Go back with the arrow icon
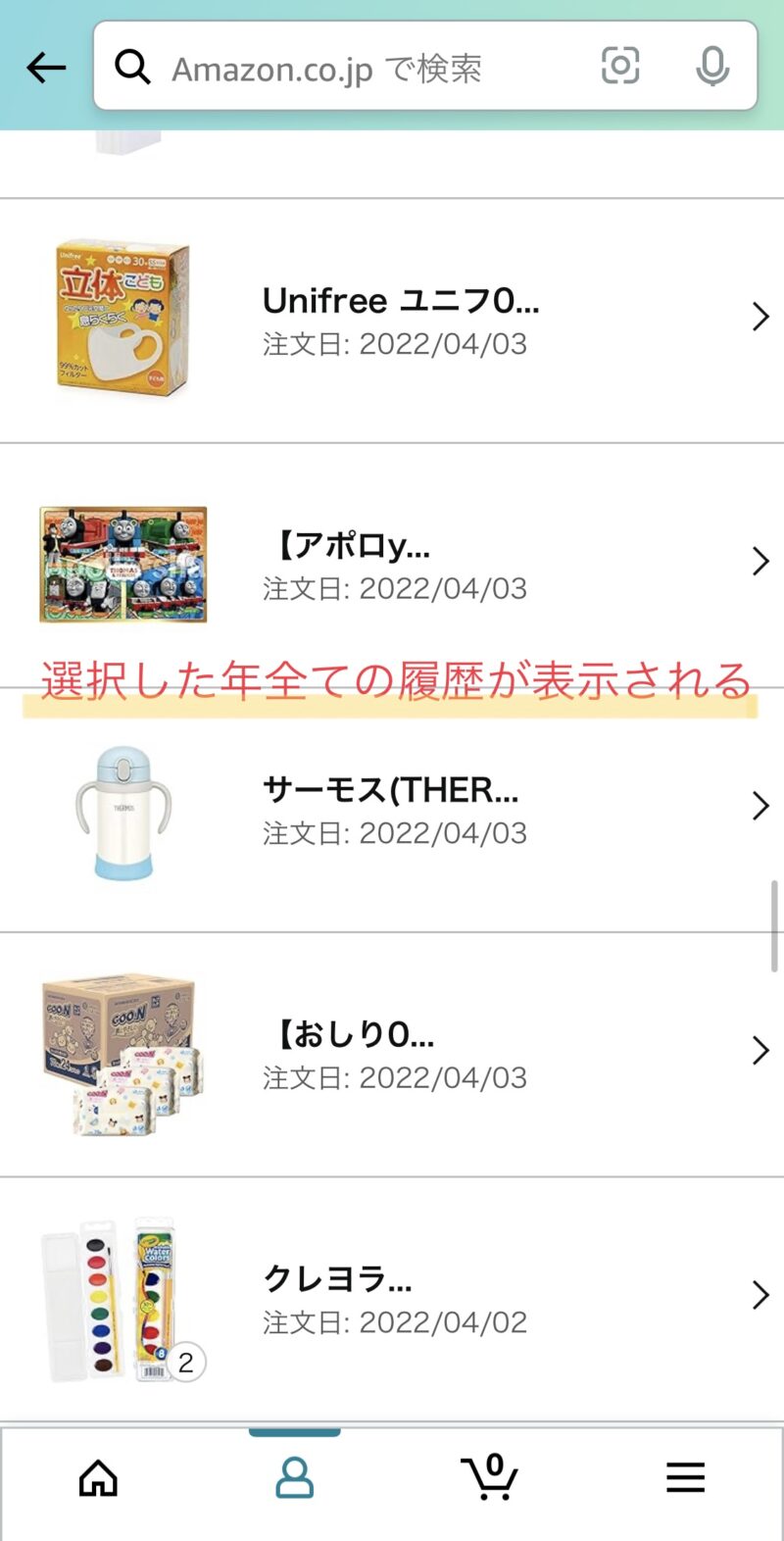784x1541 pixels. (46, 68)
